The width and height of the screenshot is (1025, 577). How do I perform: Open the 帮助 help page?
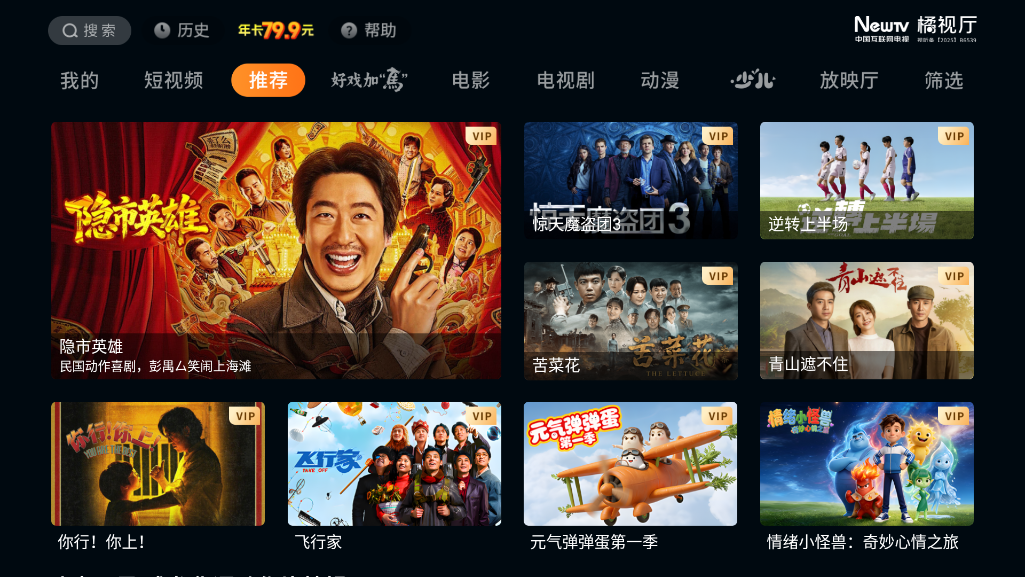coord(369,30)
